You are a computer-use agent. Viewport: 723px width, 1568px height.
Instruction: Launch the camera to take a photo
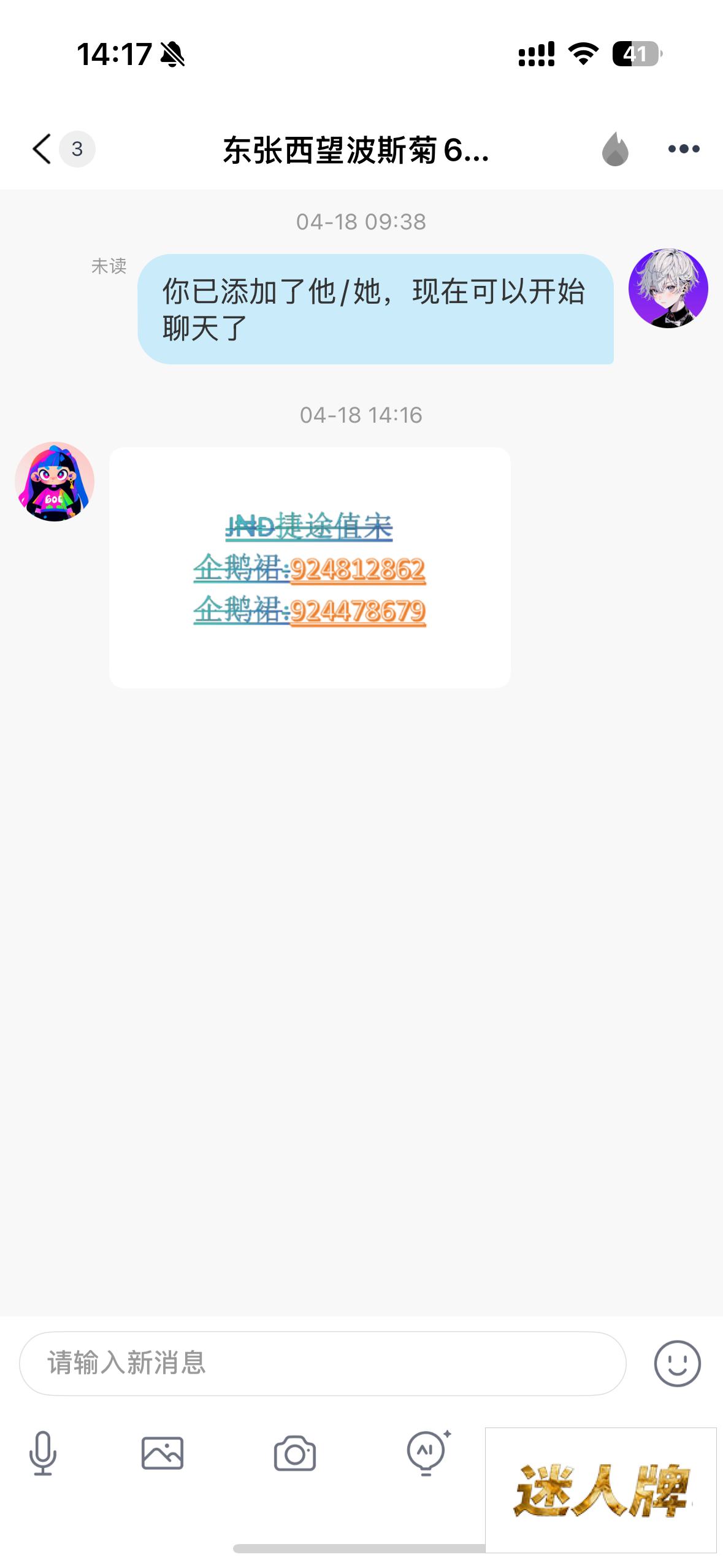[295, 1453]
